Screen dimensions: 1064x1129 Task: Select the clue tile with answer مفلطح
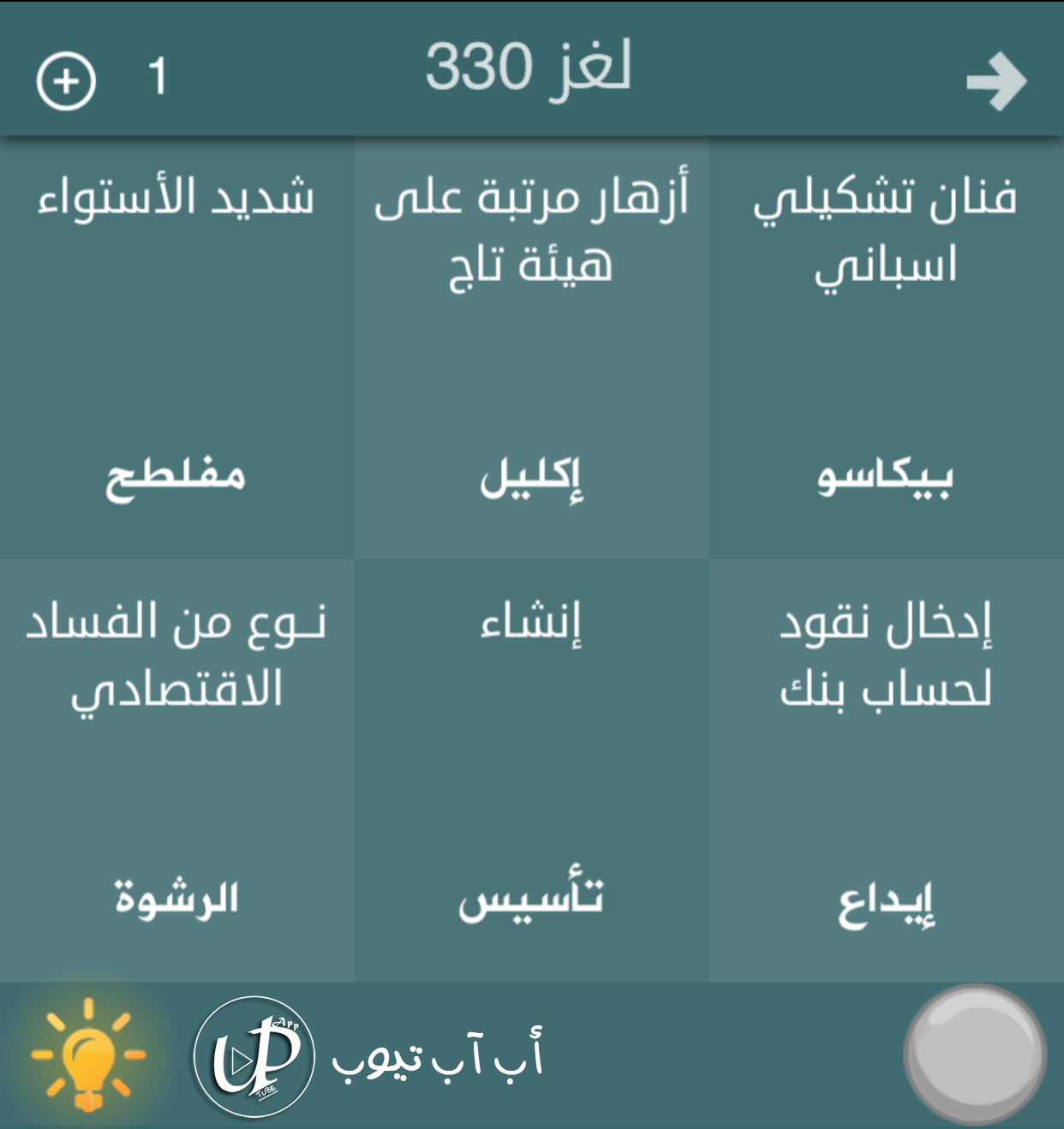176,347
